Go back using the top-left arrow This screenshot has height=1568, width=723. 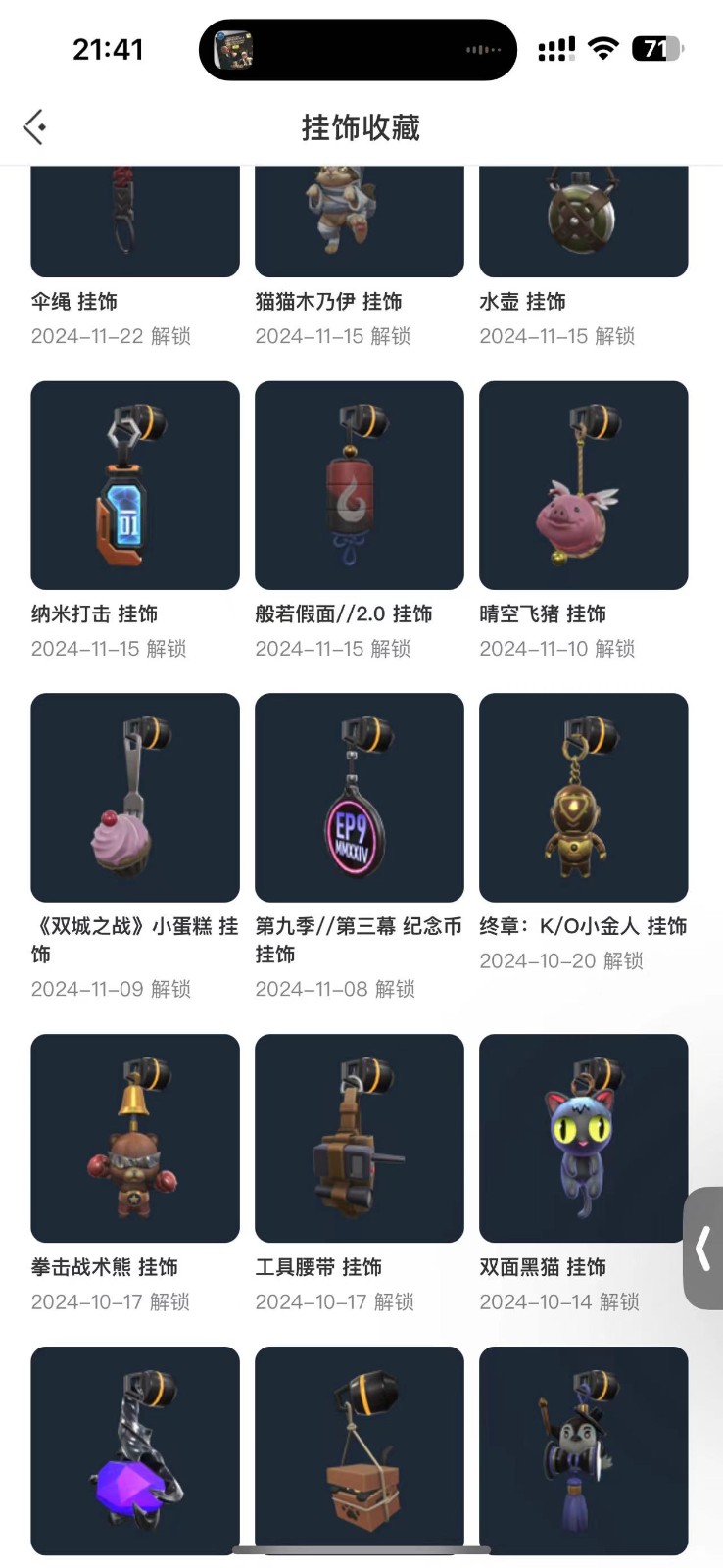tap(35, 127)
